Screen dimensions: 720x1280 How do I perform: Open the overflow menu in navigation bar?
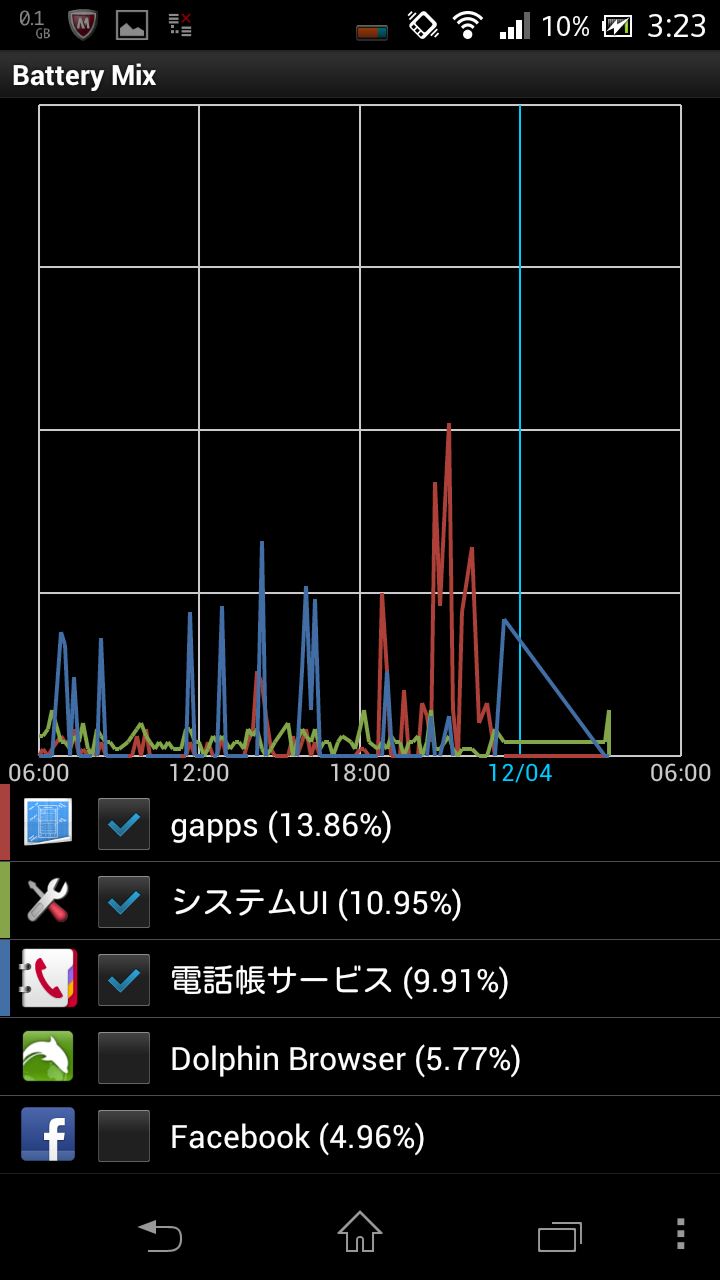coord(680,1234)
